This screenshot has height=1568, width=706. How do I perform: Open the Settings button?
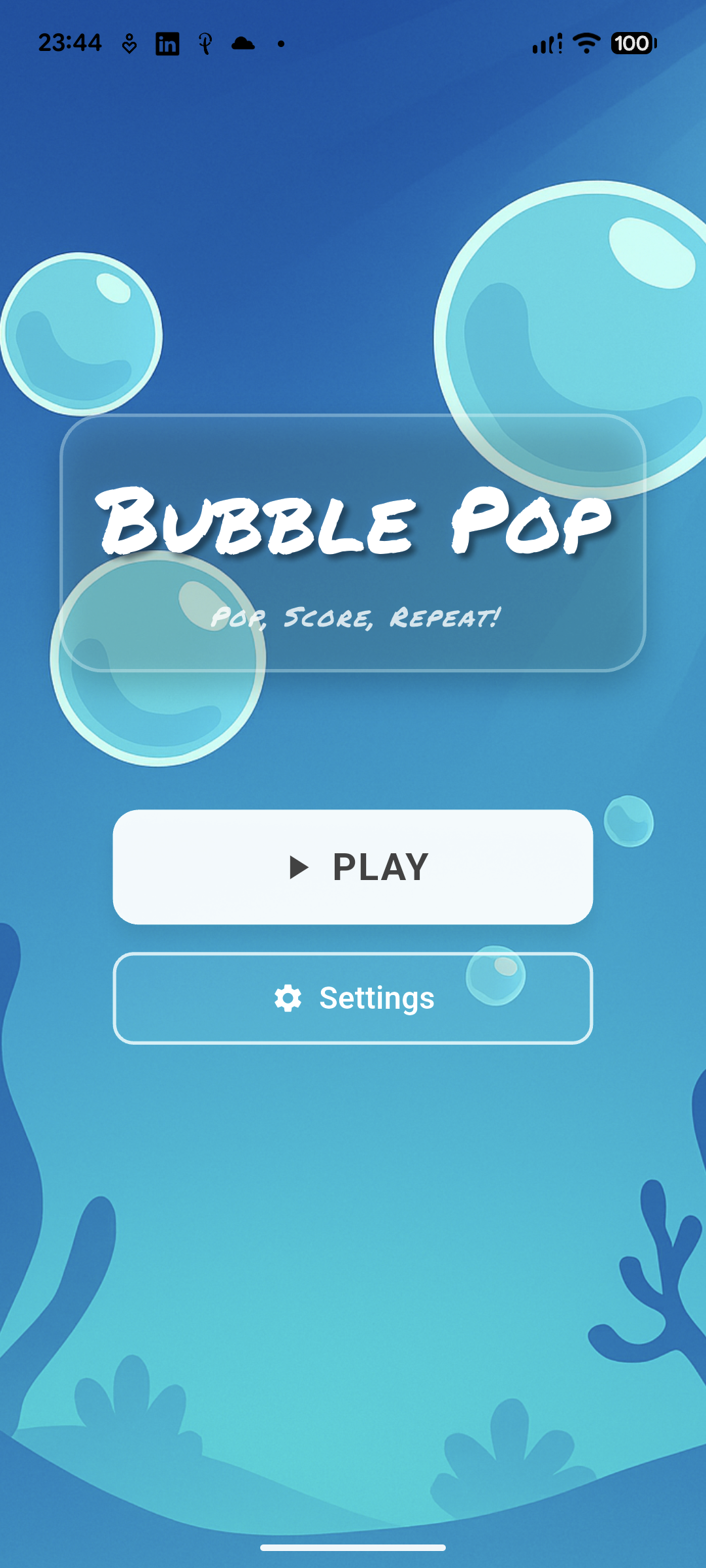pyautogui.click(x=353, y=998)
